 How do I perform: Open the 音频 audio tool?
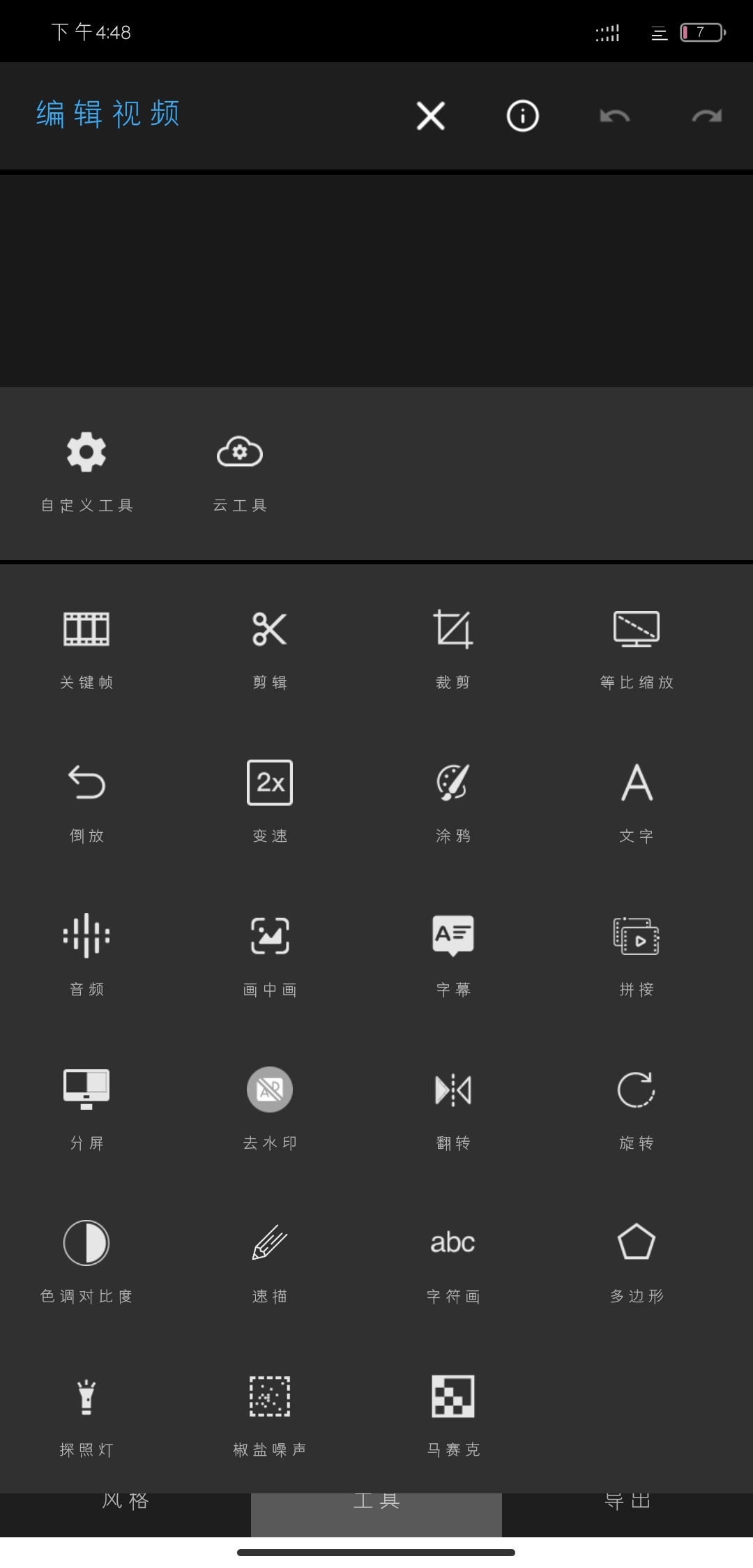click(x=86, y=957)
